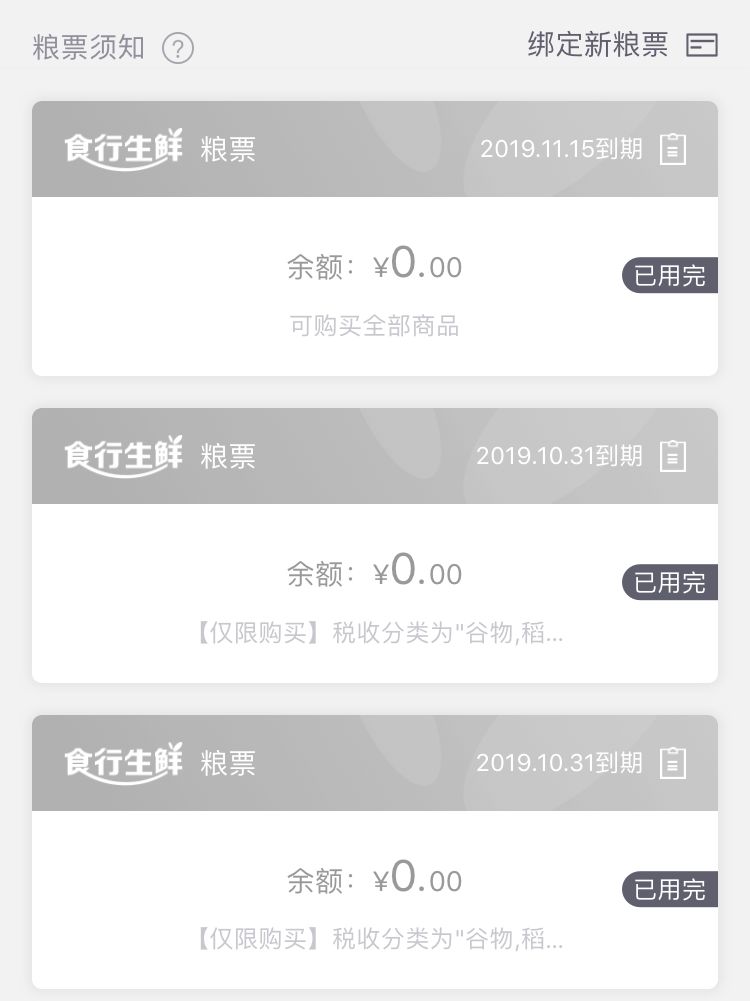The height and width of the screenshot is (1001, 750).
Task: Click 可购买全部商品 on the first ticket
Action: coord(375,328)
